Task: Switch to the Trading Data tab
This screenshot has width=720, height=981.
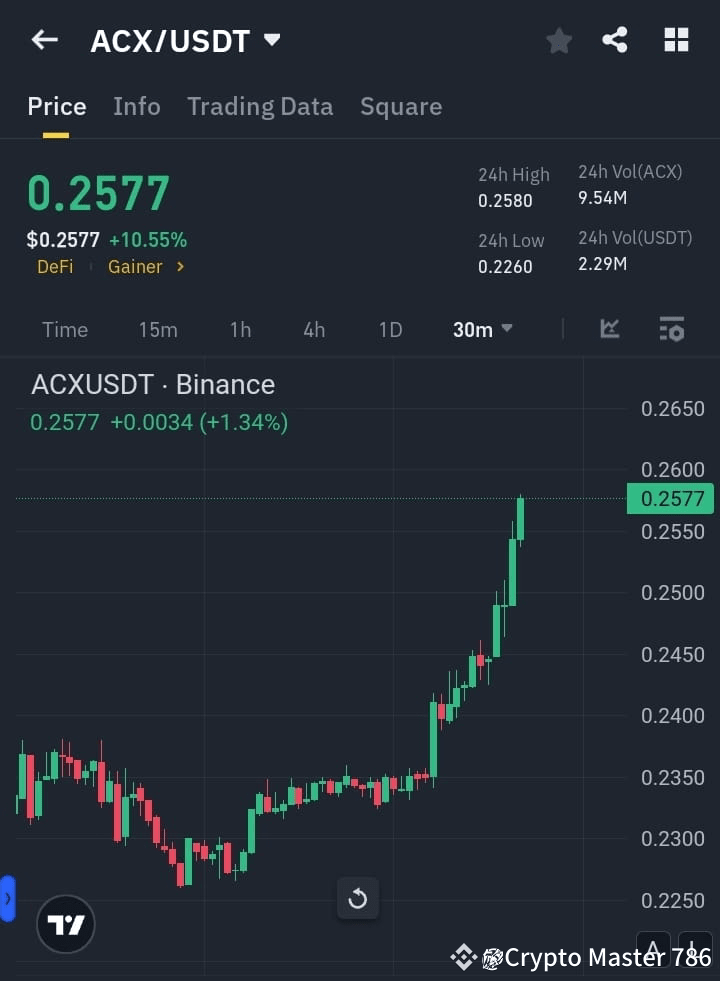Action: (x=260, y=106)
